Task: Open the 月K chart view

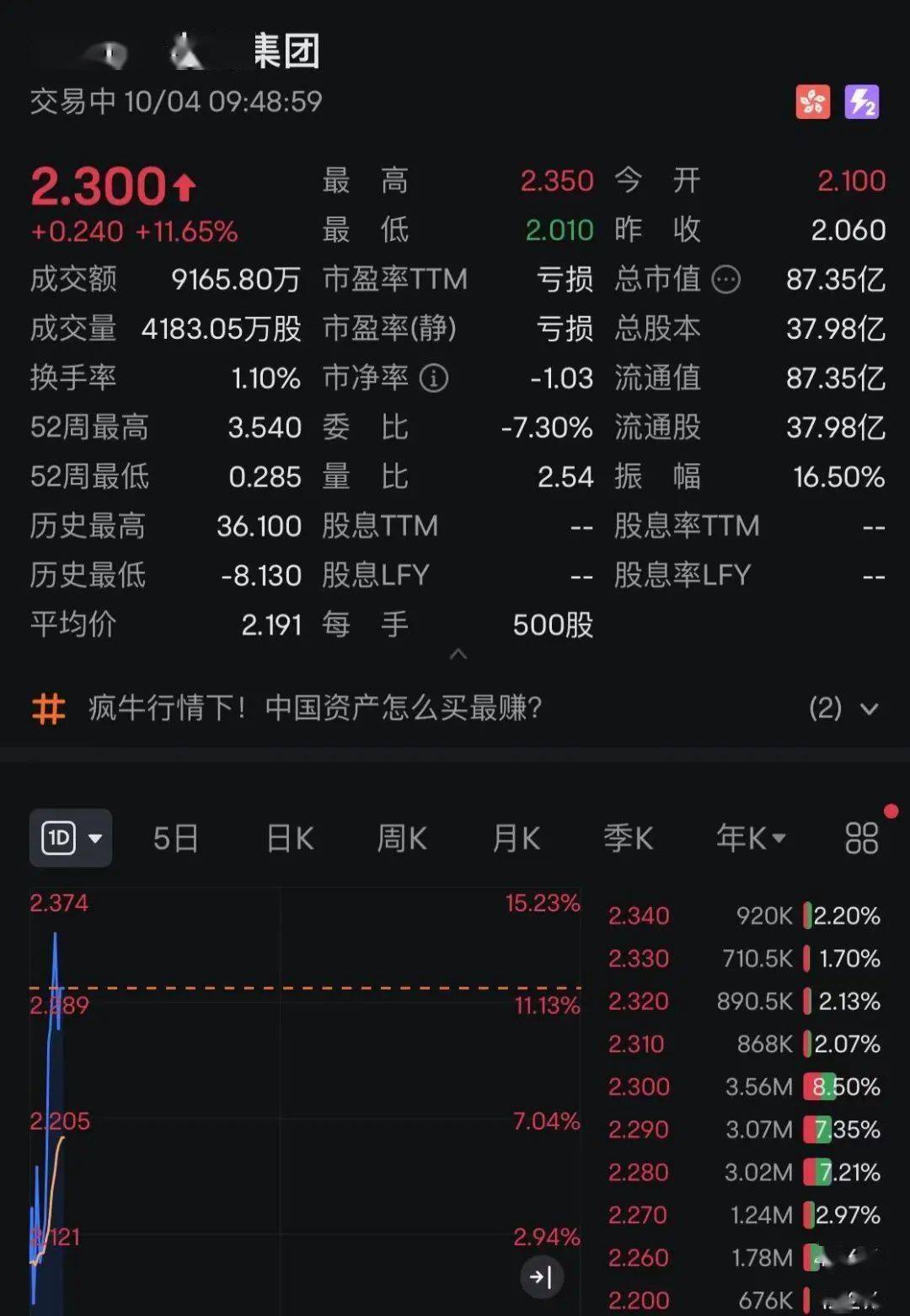Action: pos(515,837)
